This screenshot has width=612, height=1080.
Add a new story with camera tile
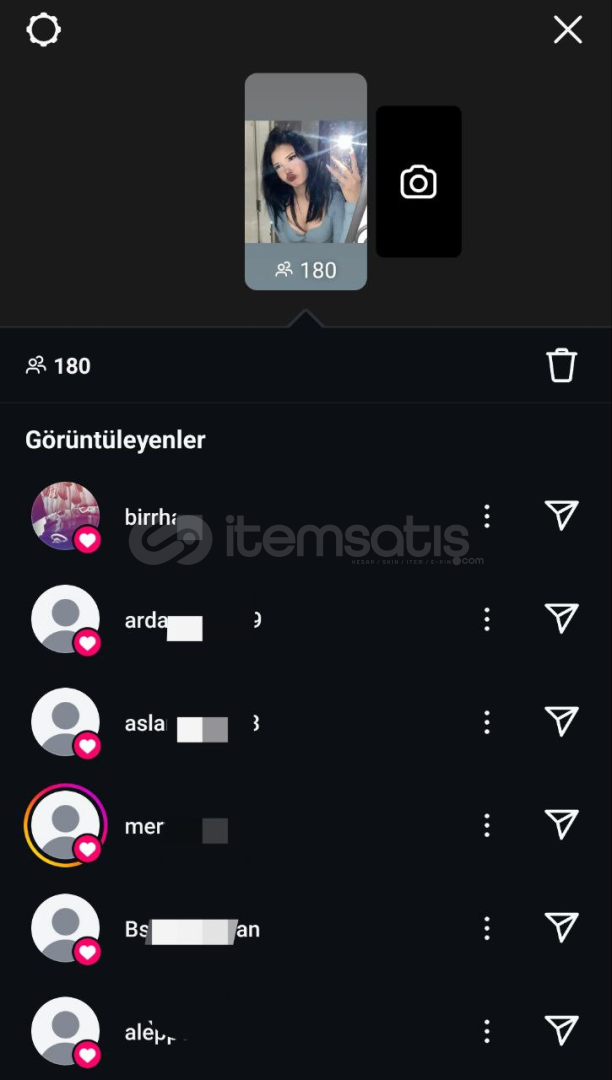(419, 182)
